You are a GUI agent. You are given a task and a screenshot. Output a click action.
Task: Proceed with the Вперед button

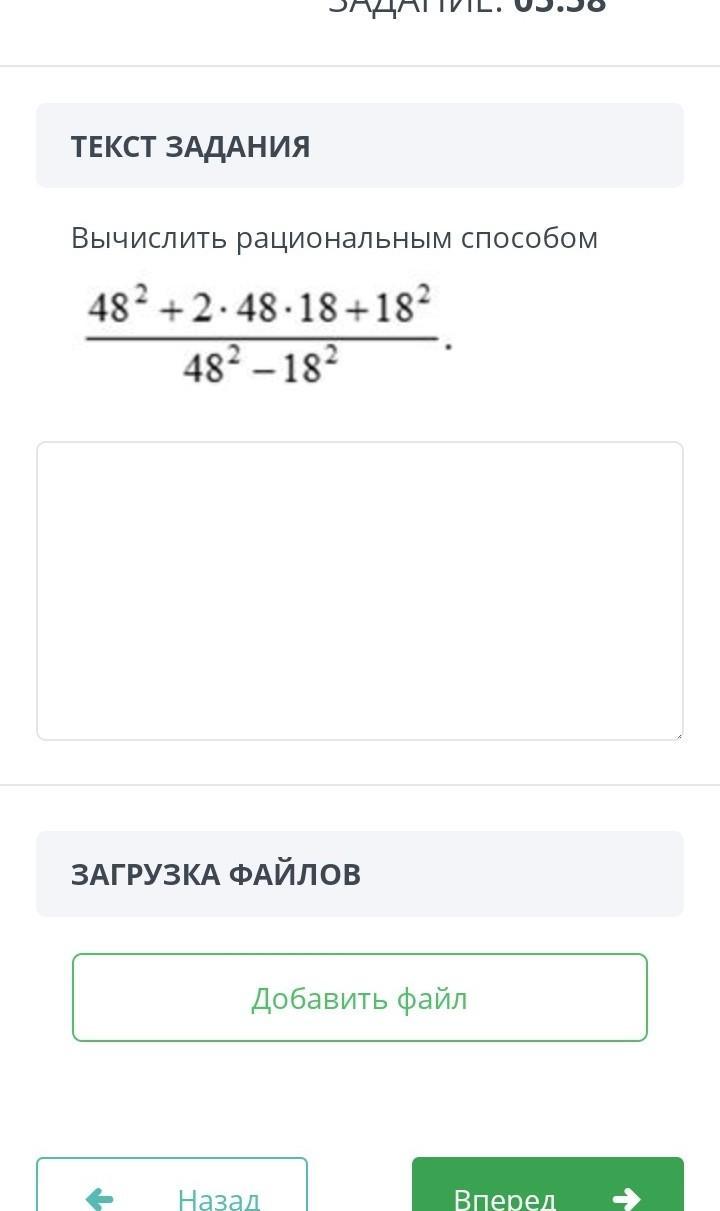(x=547, y=1190)
